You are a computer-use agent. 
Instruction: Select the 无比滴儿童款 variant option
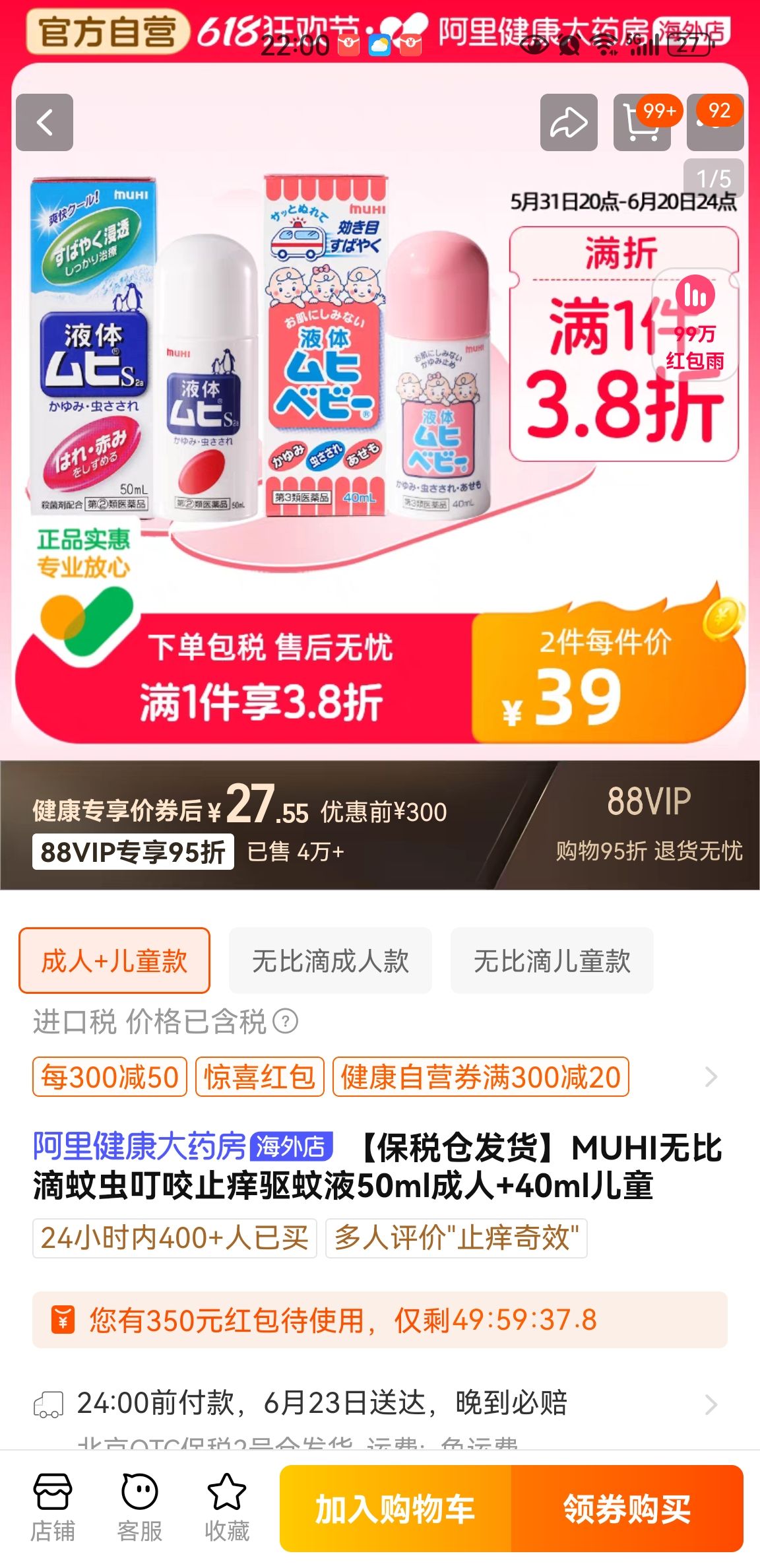click(x=551, y=962)
